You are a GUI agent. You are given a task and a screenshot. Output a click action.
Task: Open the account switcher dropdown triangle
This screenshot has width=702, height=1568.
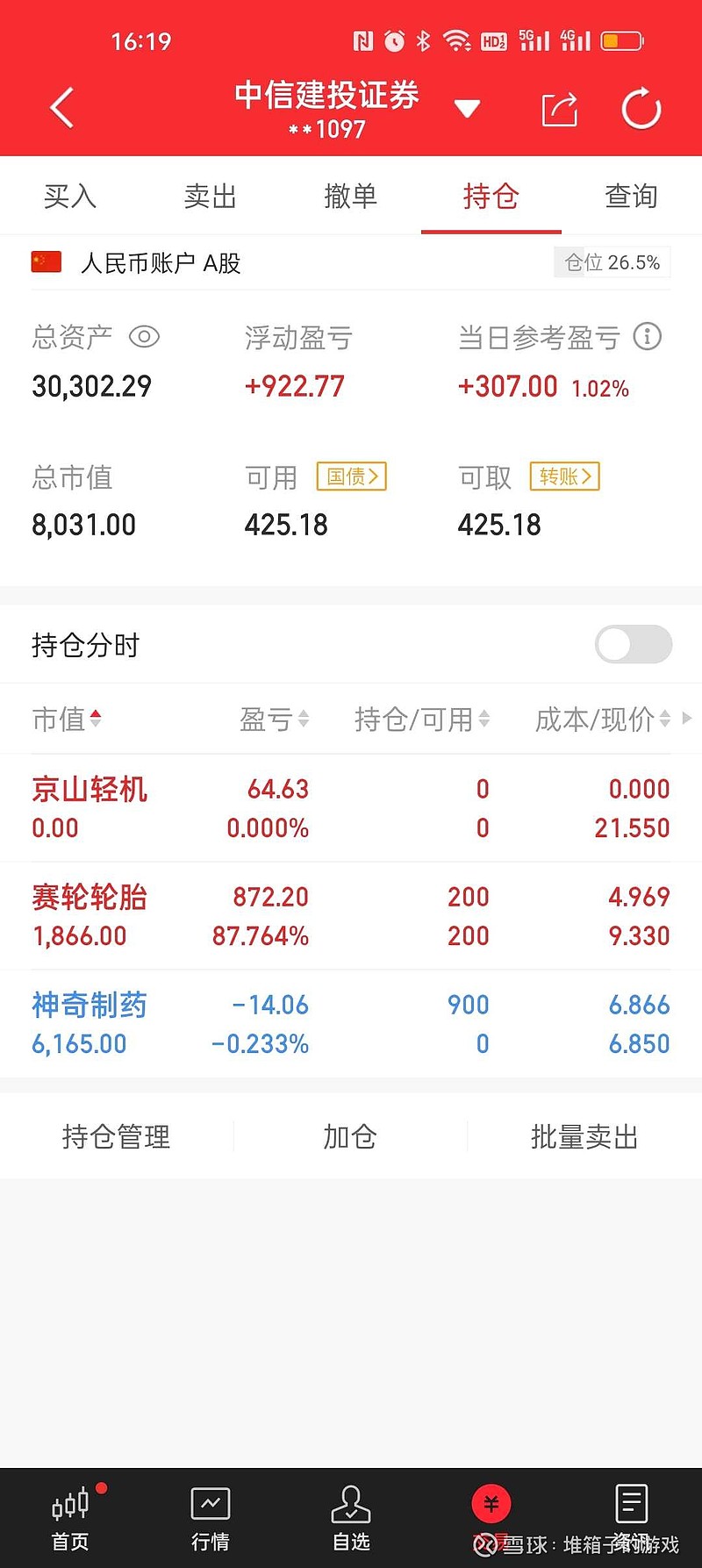click(467, 109)
